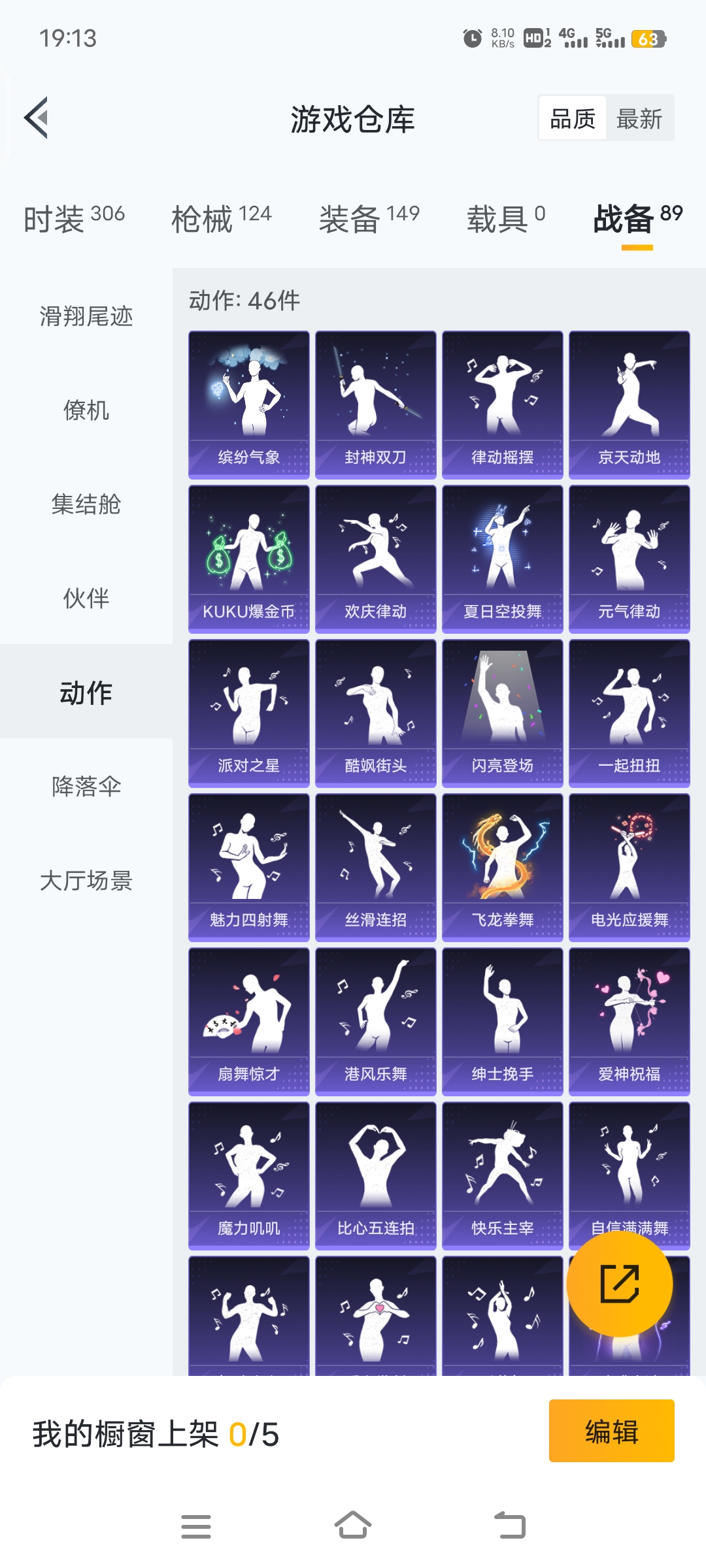Switch to the 枪械 tab
Viewport: 706px width, 1568px height.
coord(221,219)
